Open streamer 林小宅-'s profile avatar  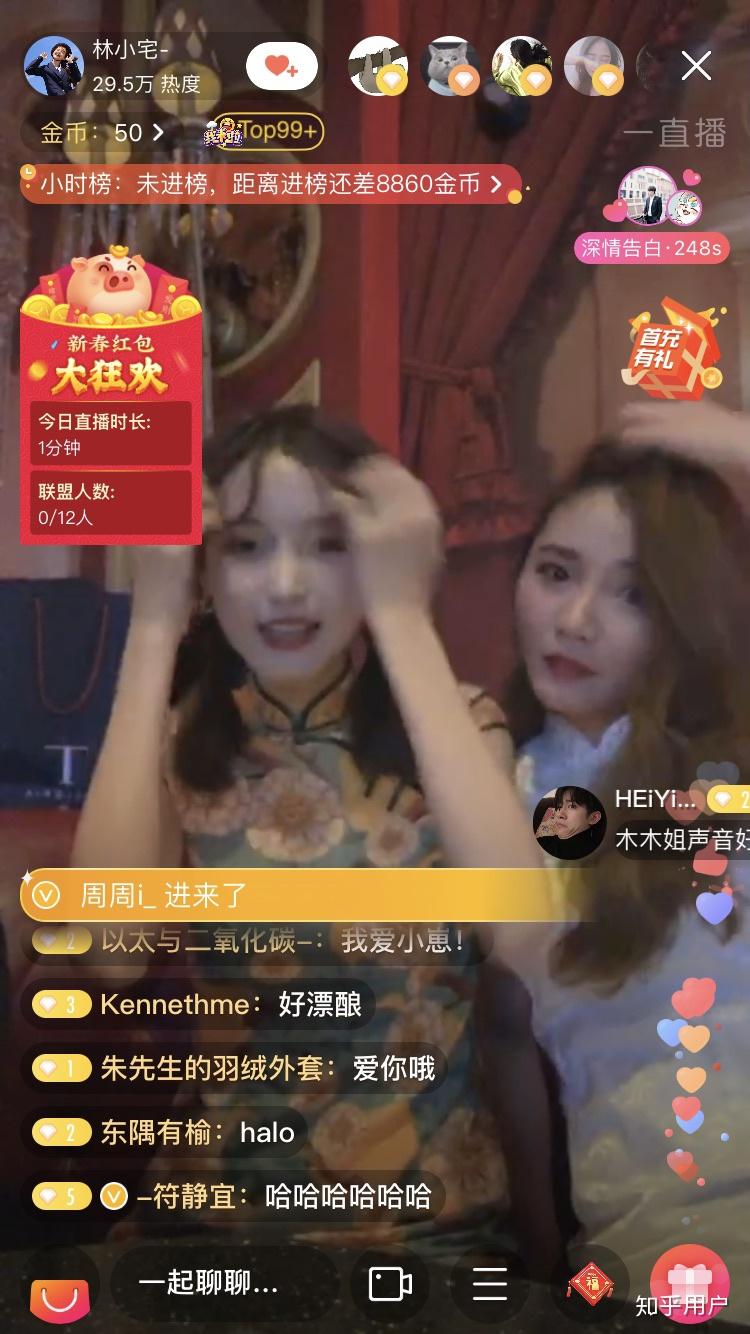[x=53, y=67]
